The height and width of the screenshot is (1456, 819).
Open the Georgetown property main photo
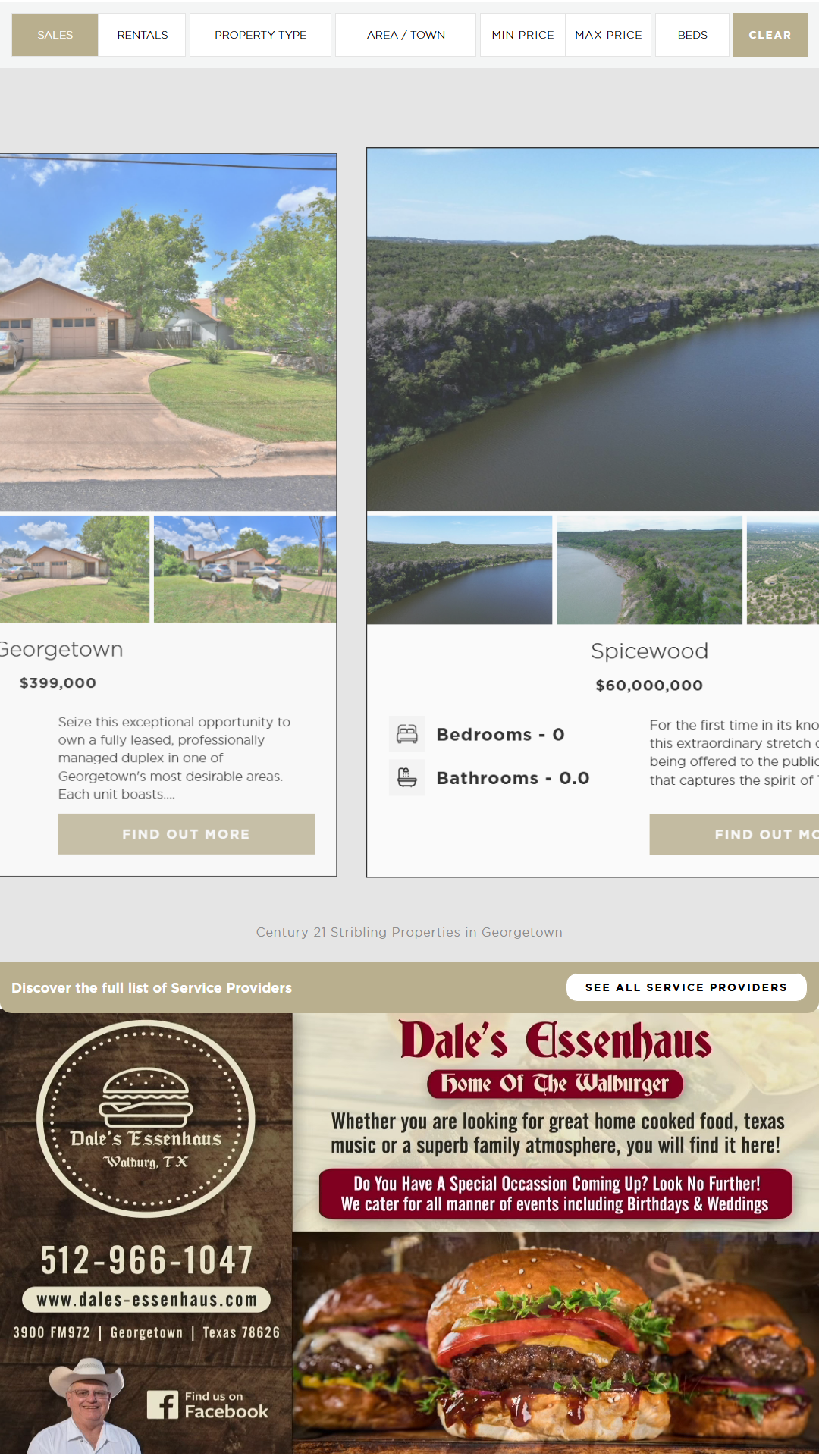(168, 332)
